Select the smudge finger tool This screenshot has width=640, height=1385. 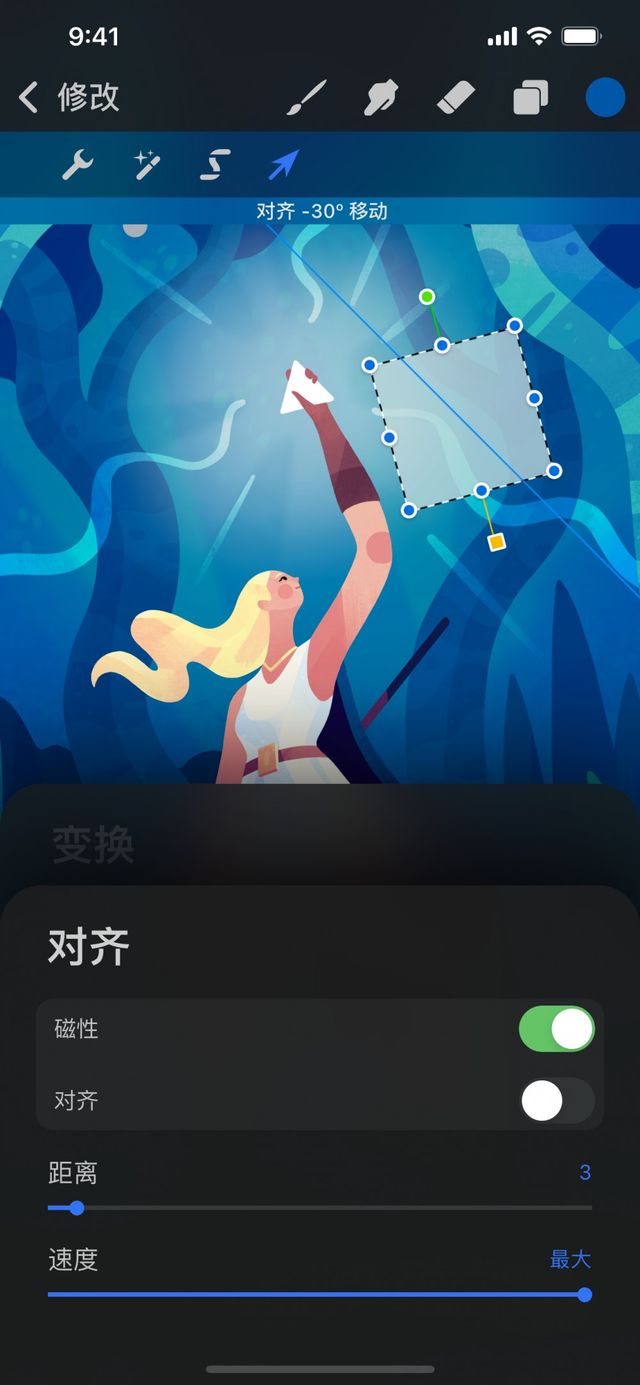(382, 98)
